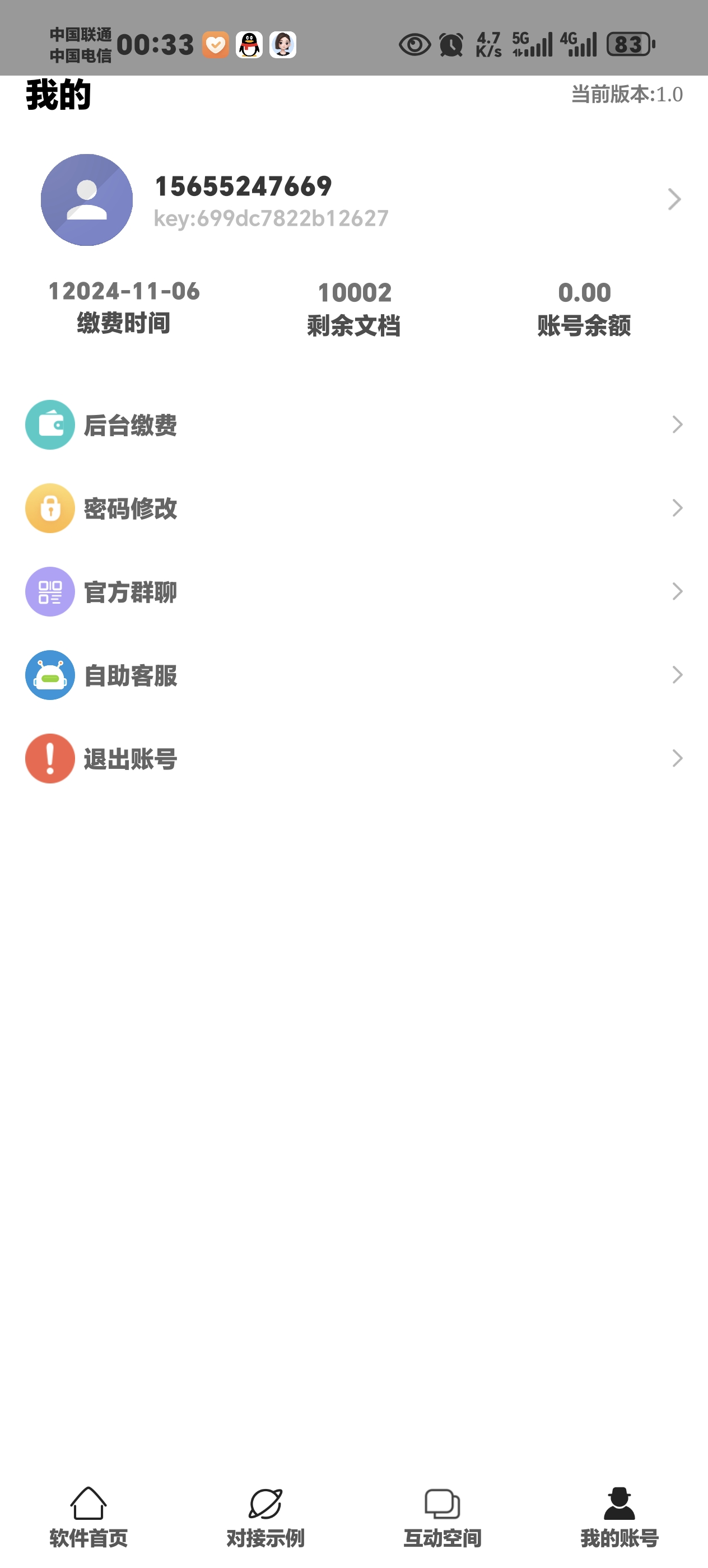Open the profile row for 15655247669
The width and height of the screenshot is (708, 1568).
point(353,200)
